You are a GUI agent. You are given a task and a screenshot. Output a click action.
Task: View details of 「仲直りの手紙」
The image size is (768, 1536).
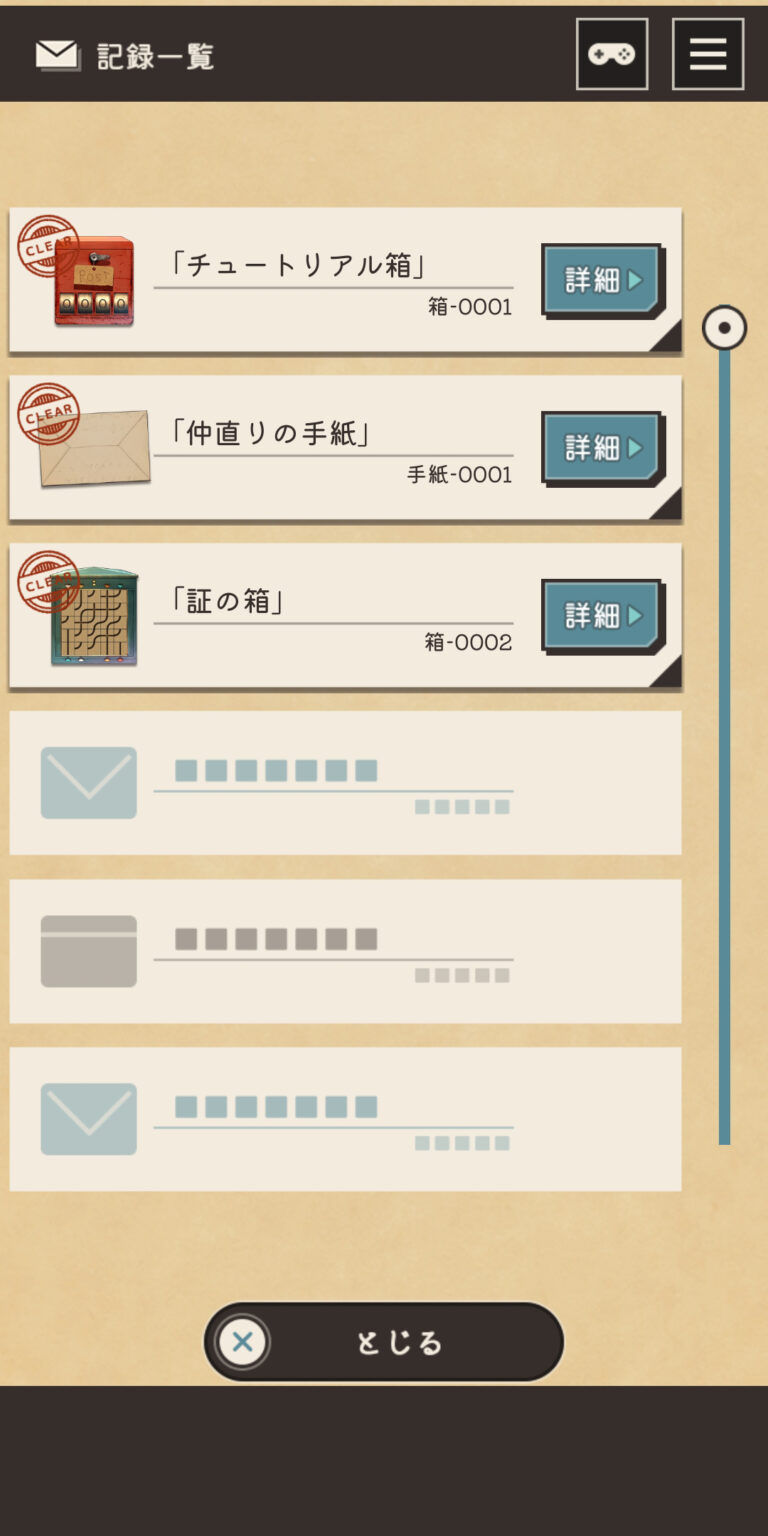602,448
